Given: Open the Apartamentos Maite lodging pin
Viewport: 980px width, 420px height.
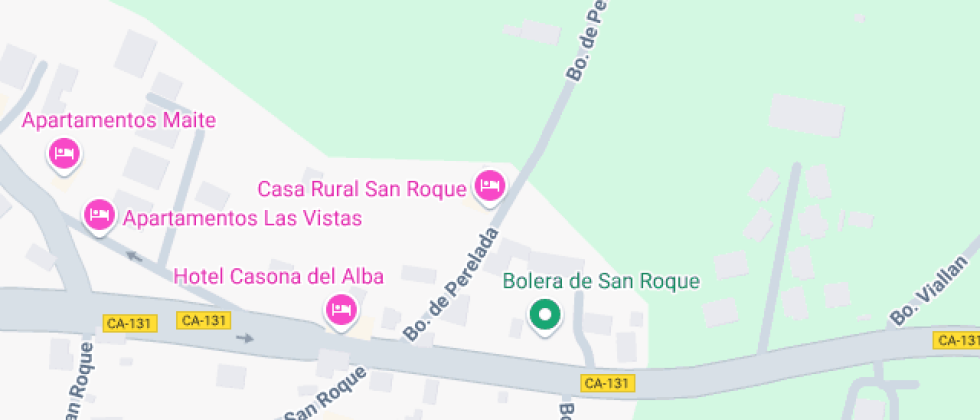Looking at the screenshot, I should click(x=65, y=154).
